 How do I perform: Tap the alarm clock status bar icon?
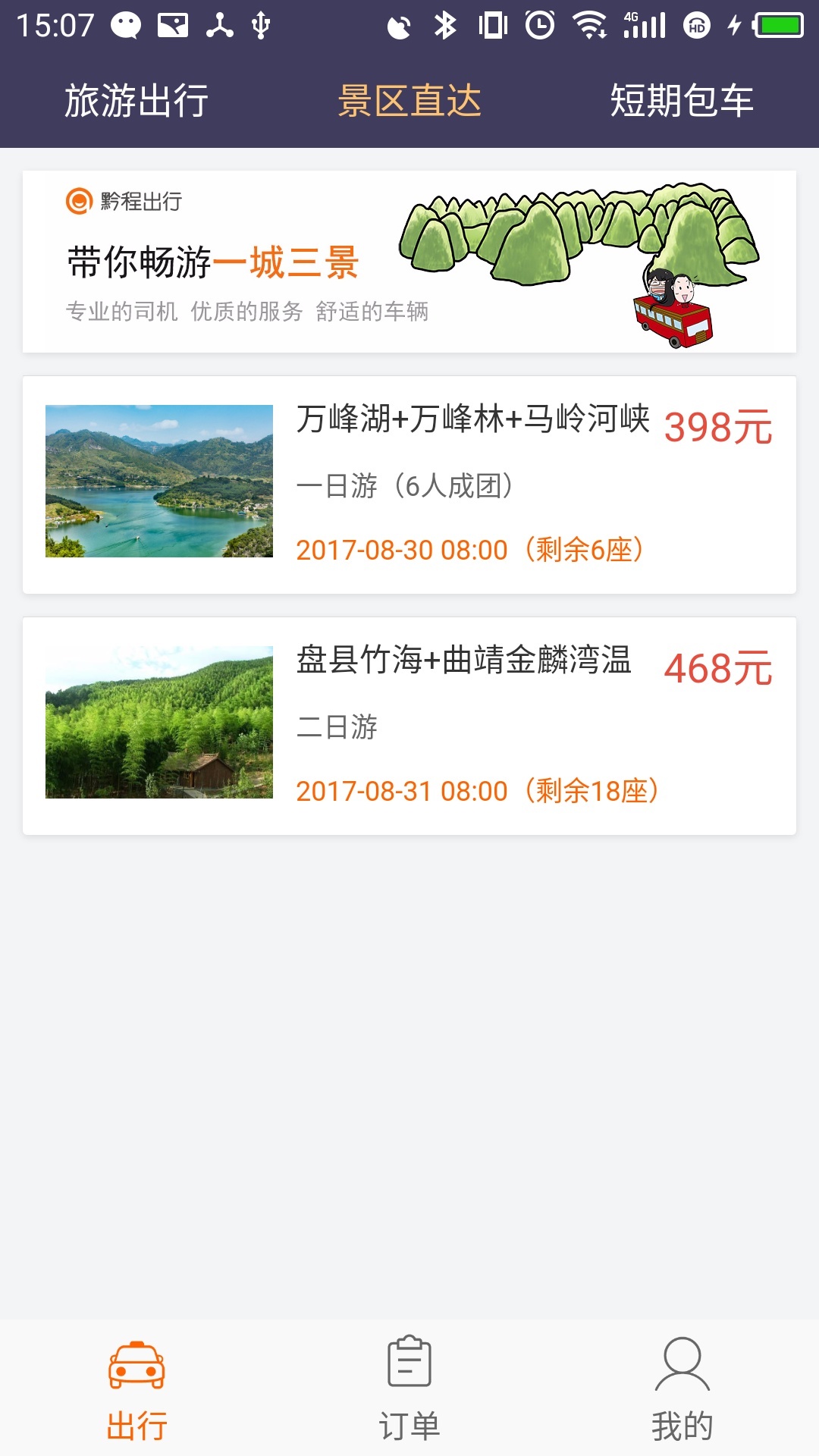(x=538, y=24)
